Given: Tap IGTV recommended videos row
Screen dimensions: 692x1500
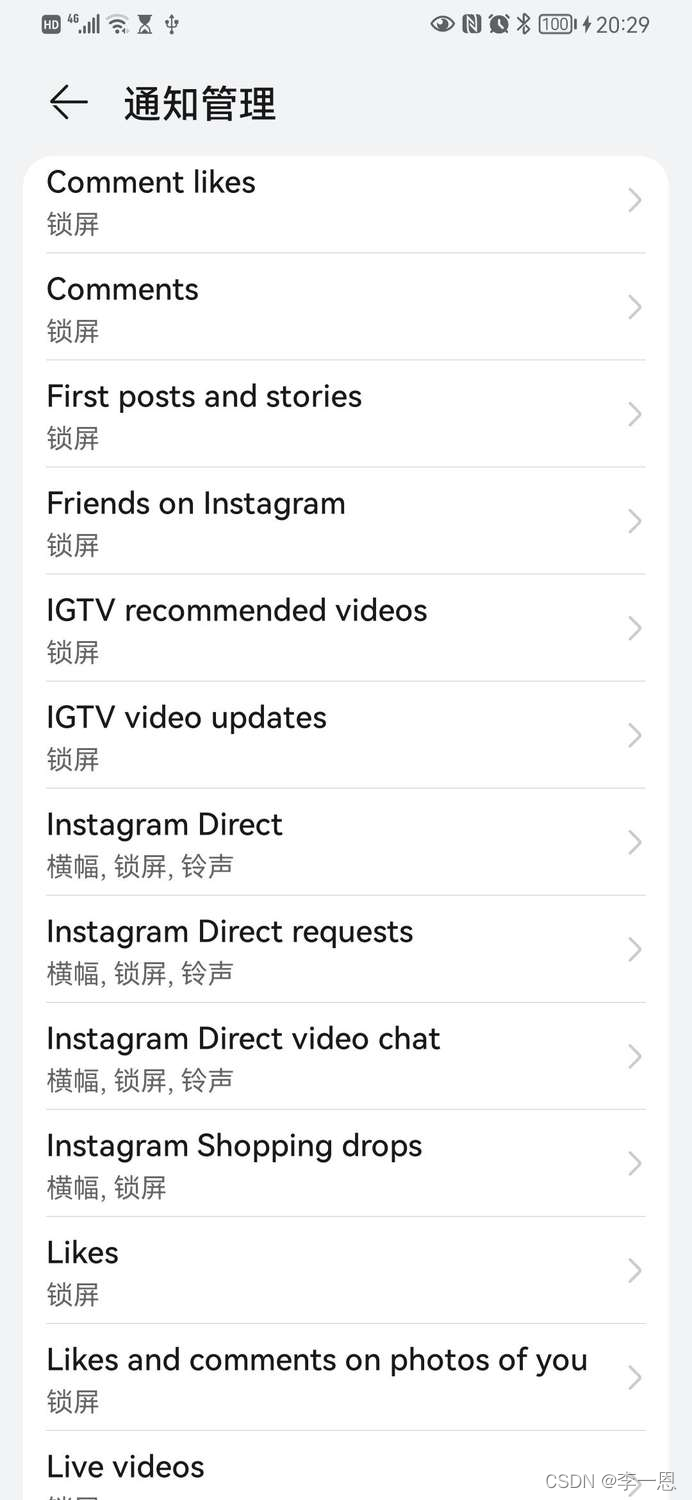Looking at the screenshot, I should coord(345,628).
